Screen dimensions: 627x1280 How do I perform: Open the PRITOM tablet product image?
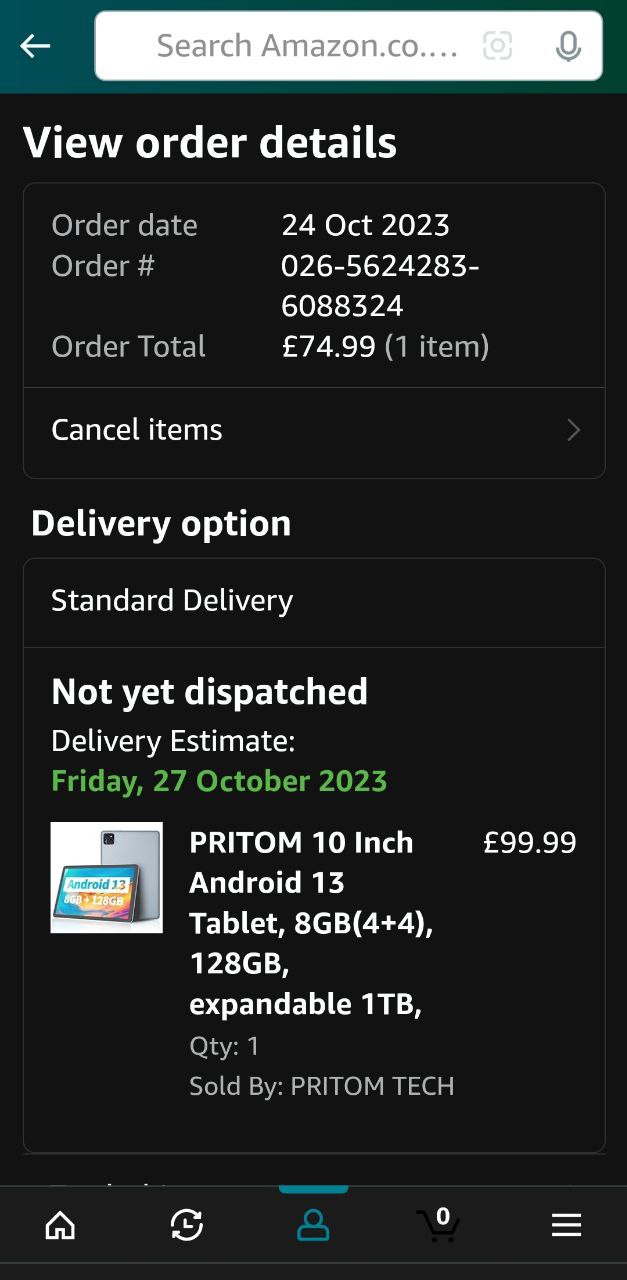(107, 878)
